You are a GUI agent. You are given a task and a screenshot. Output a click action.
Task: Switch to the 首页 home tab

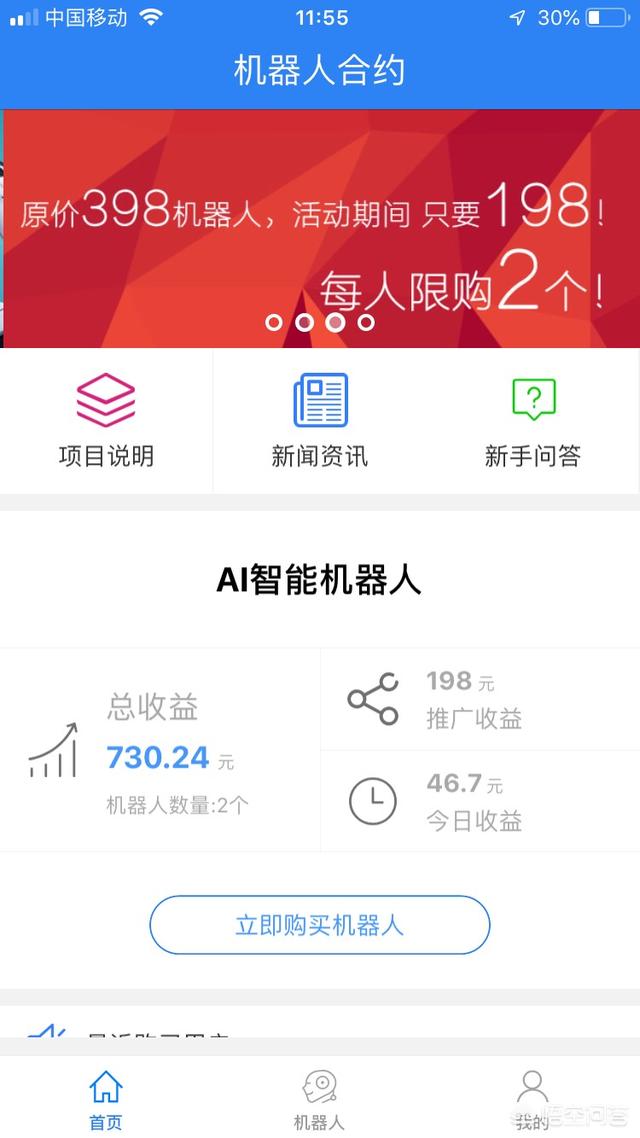pos(106,1098)
